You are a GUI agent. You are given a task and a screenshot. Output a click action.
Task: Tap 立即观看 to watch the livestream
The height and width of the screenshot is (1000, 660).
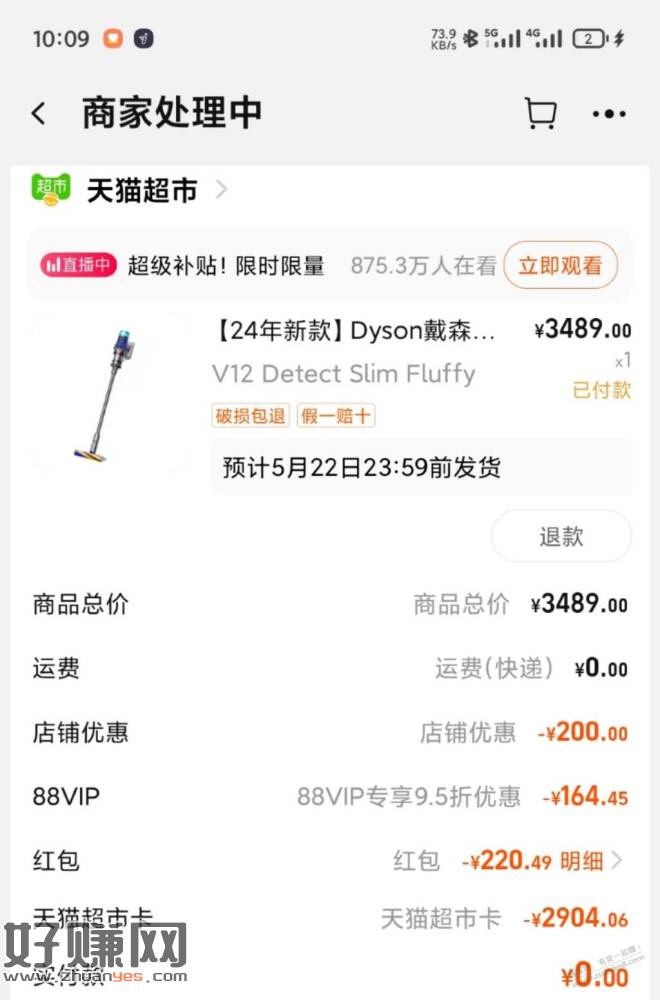click(x=560, y=266)
